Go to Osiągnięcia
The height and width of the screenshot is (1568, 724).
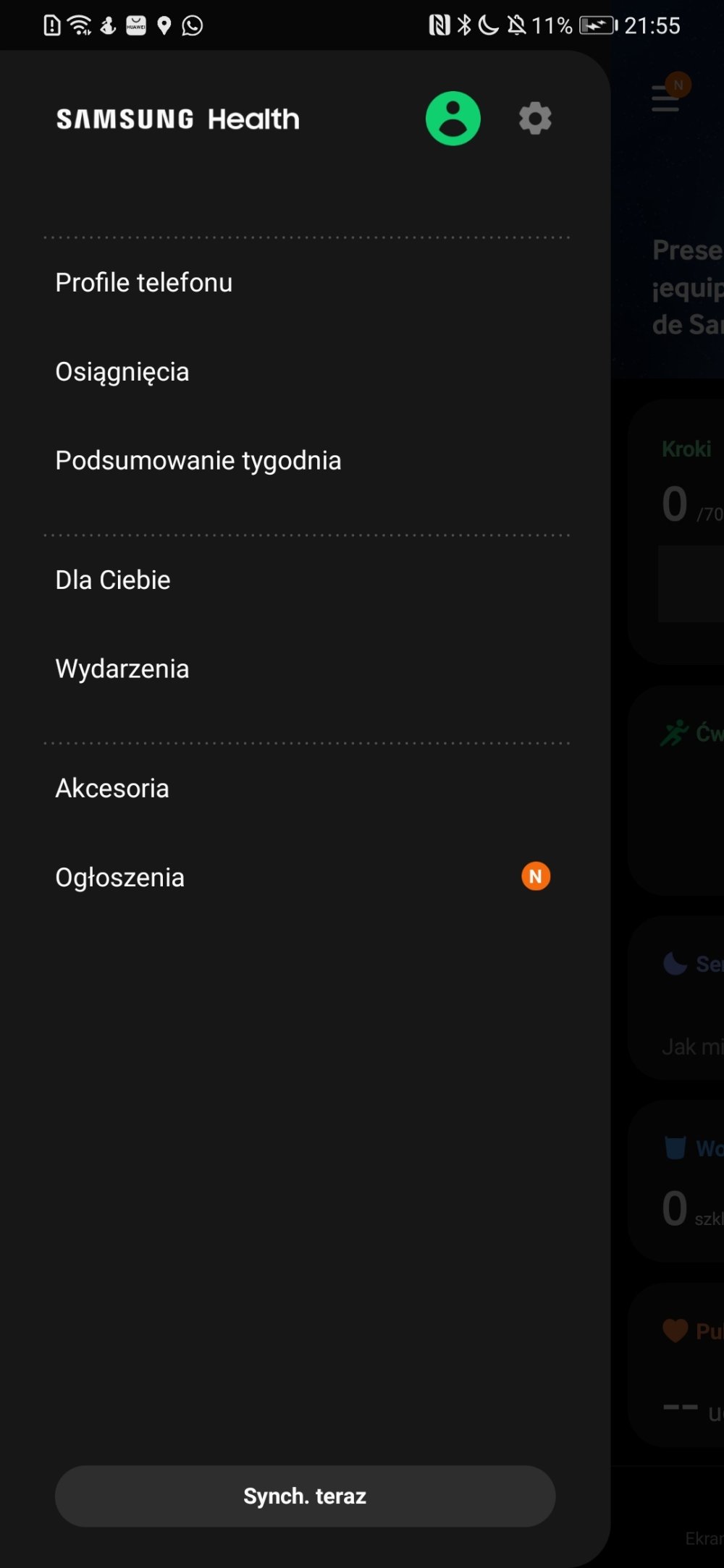pyautogui.click(x=305, y=371)
